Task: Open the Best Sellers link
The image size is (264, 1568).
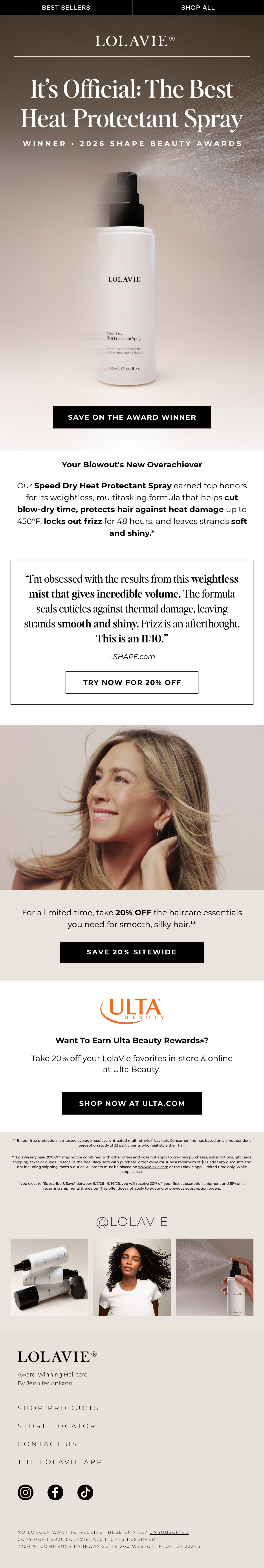Action: [66, 7]
